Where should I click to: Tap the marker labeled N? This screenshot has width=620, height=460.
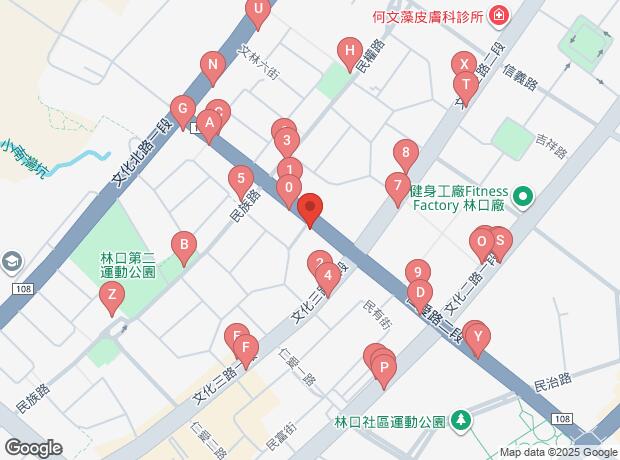(x=212, y=67)
